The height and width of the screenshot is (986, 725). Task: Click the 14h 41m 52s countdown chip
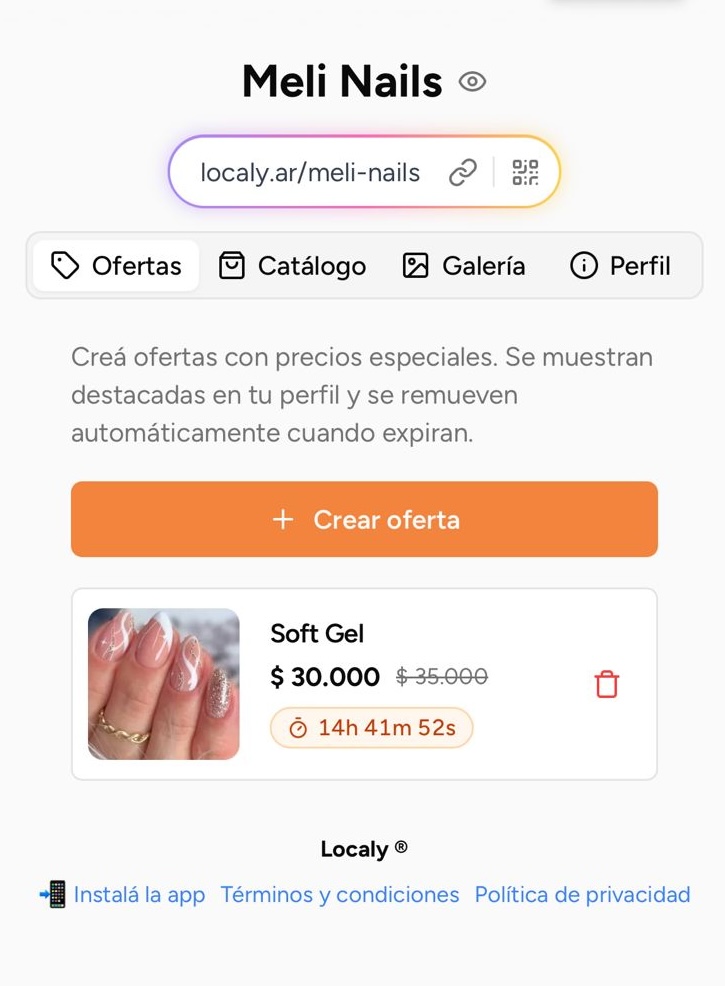371,728
